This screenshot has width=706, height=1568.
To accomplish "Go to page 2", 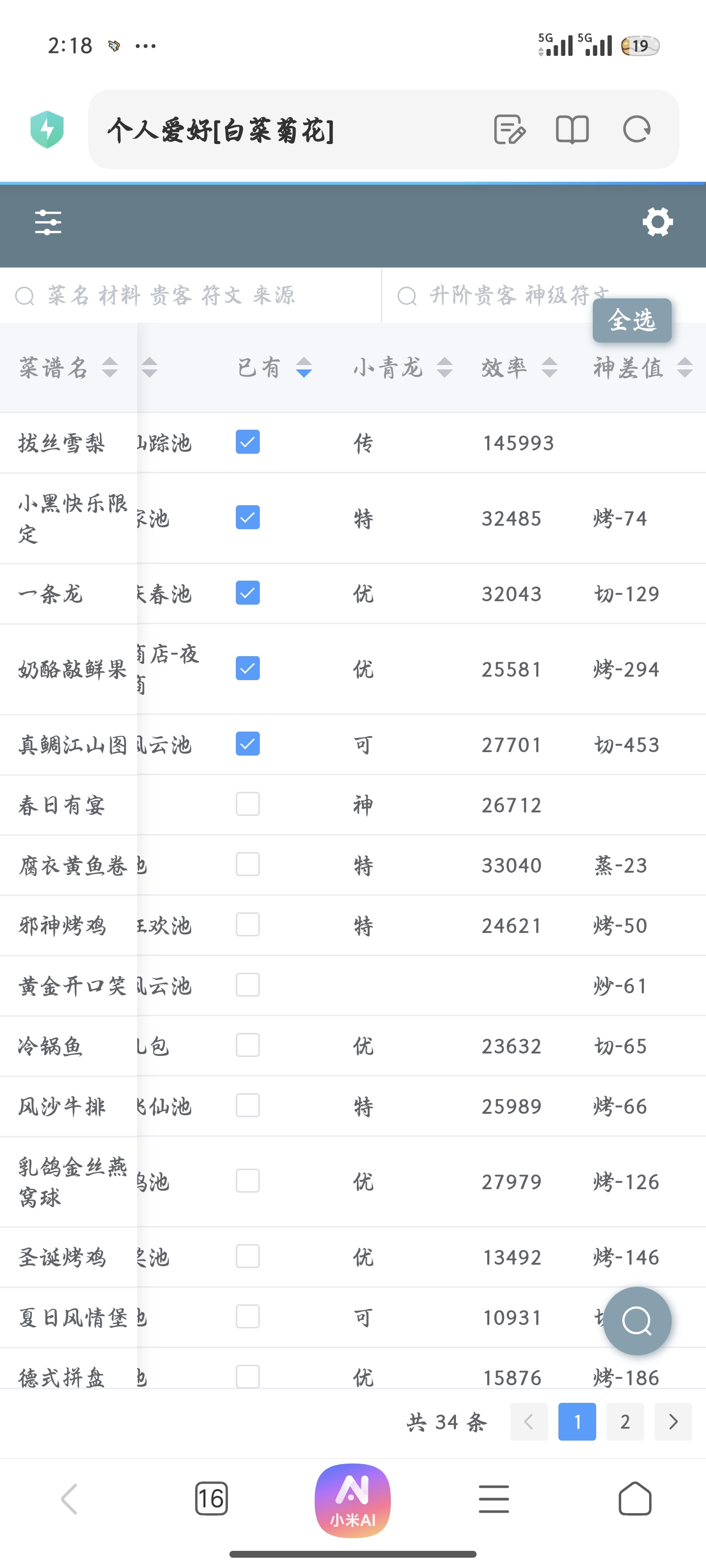I will 625,1422.
